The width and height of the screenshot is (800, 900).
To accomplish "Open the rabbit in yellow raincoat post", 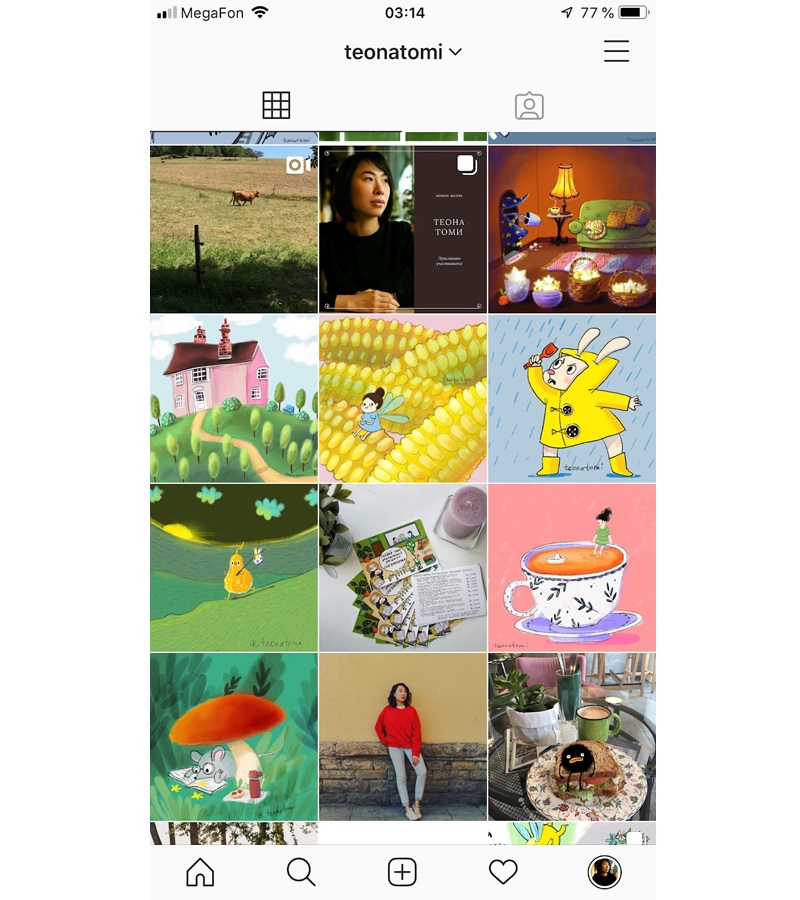I will (572, 398).
